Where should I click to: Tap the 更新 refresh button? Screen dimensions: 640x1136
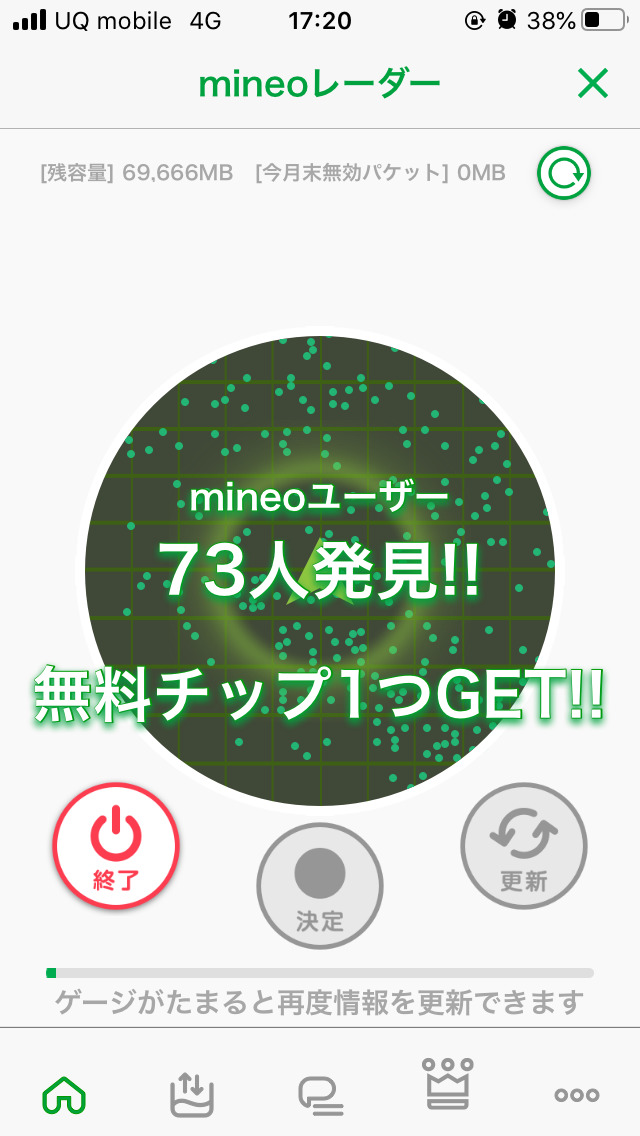pos(523,846)
